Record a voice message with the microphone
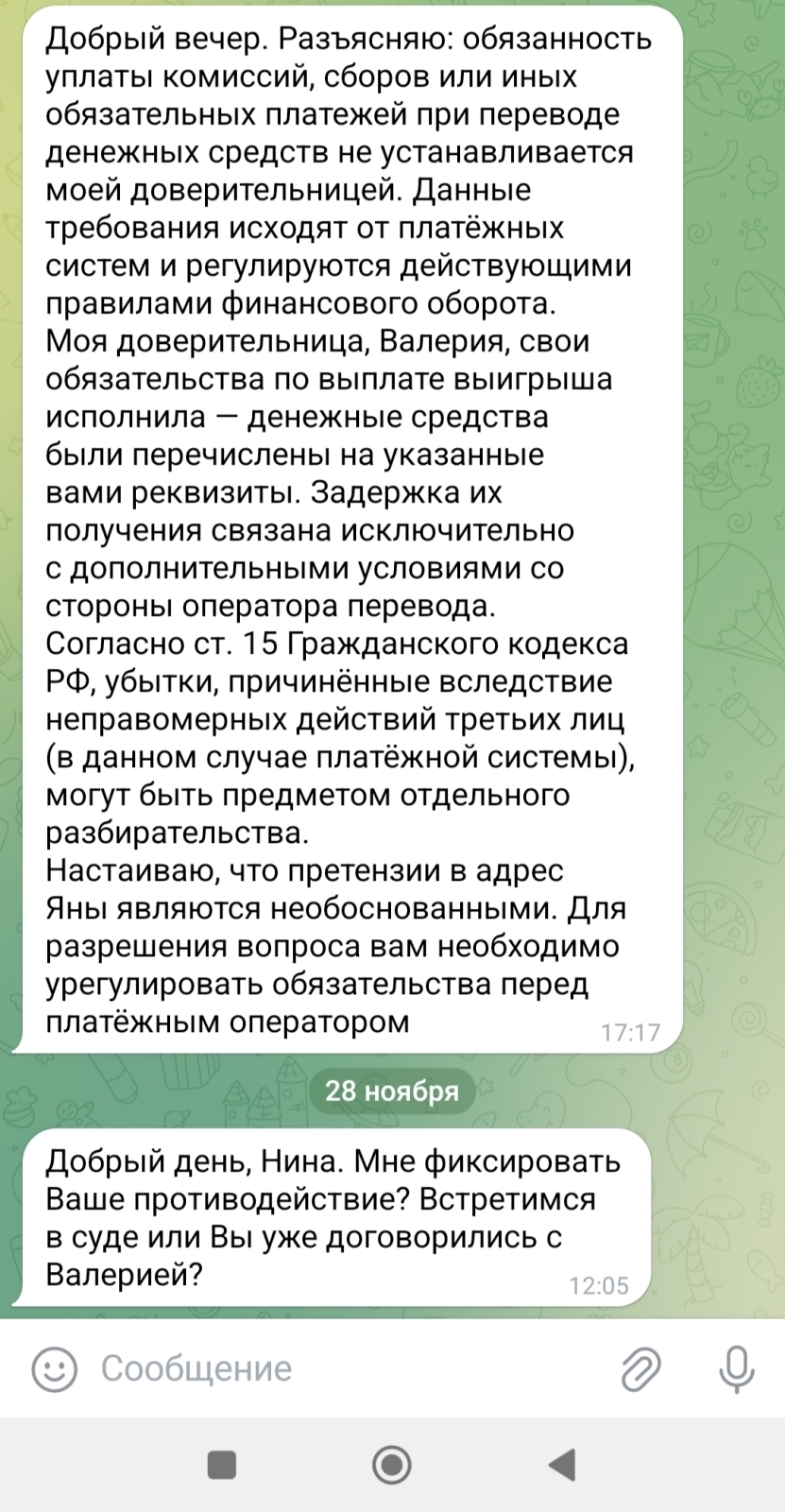 point(736,1368)
